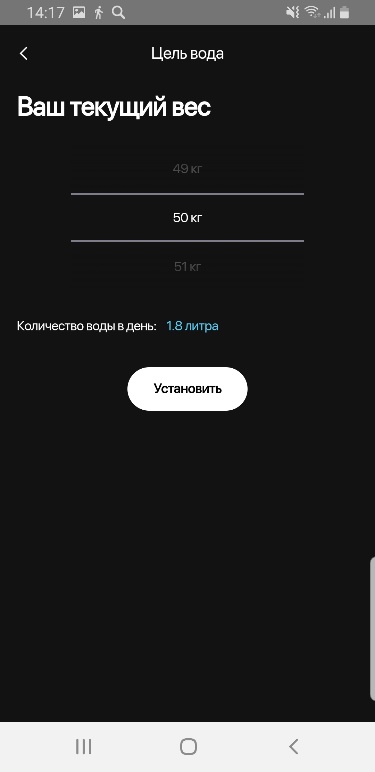Select 51 кг in the weight picker

188,267
